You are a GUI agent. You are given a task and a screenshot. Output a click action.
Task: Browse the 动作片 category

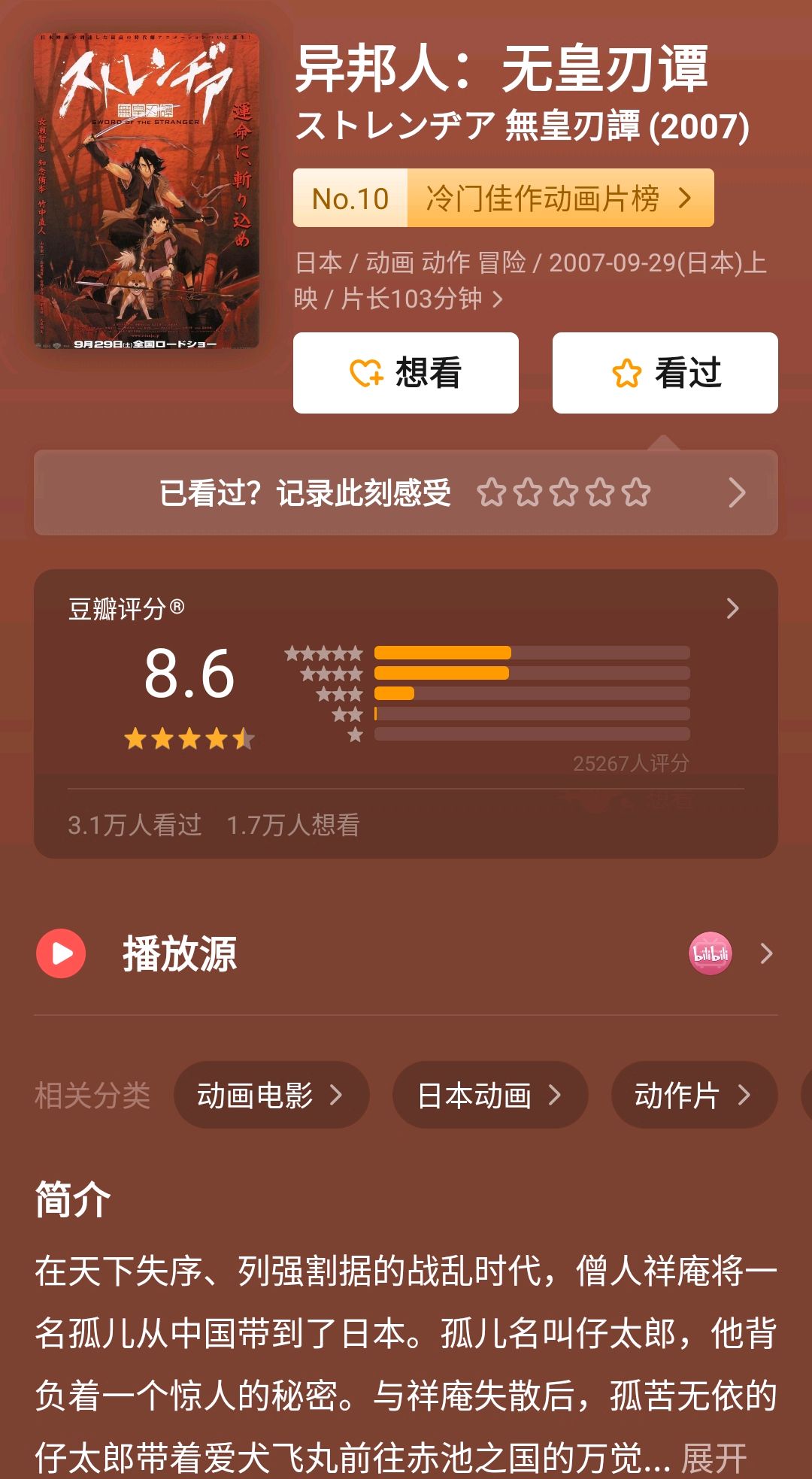693,1096
